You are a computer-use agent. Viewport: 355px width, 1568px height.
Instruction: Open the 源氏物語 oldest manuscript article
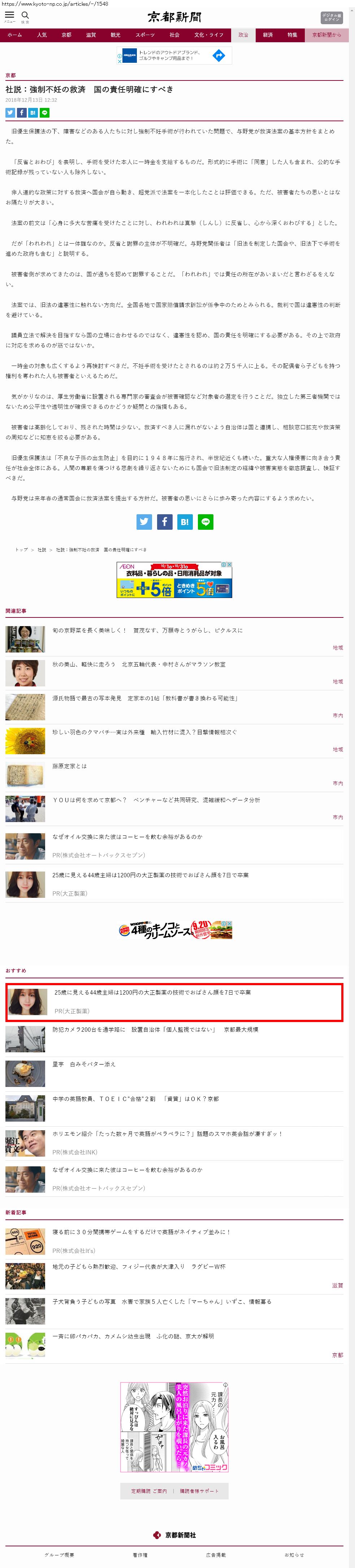click(144, 698)
